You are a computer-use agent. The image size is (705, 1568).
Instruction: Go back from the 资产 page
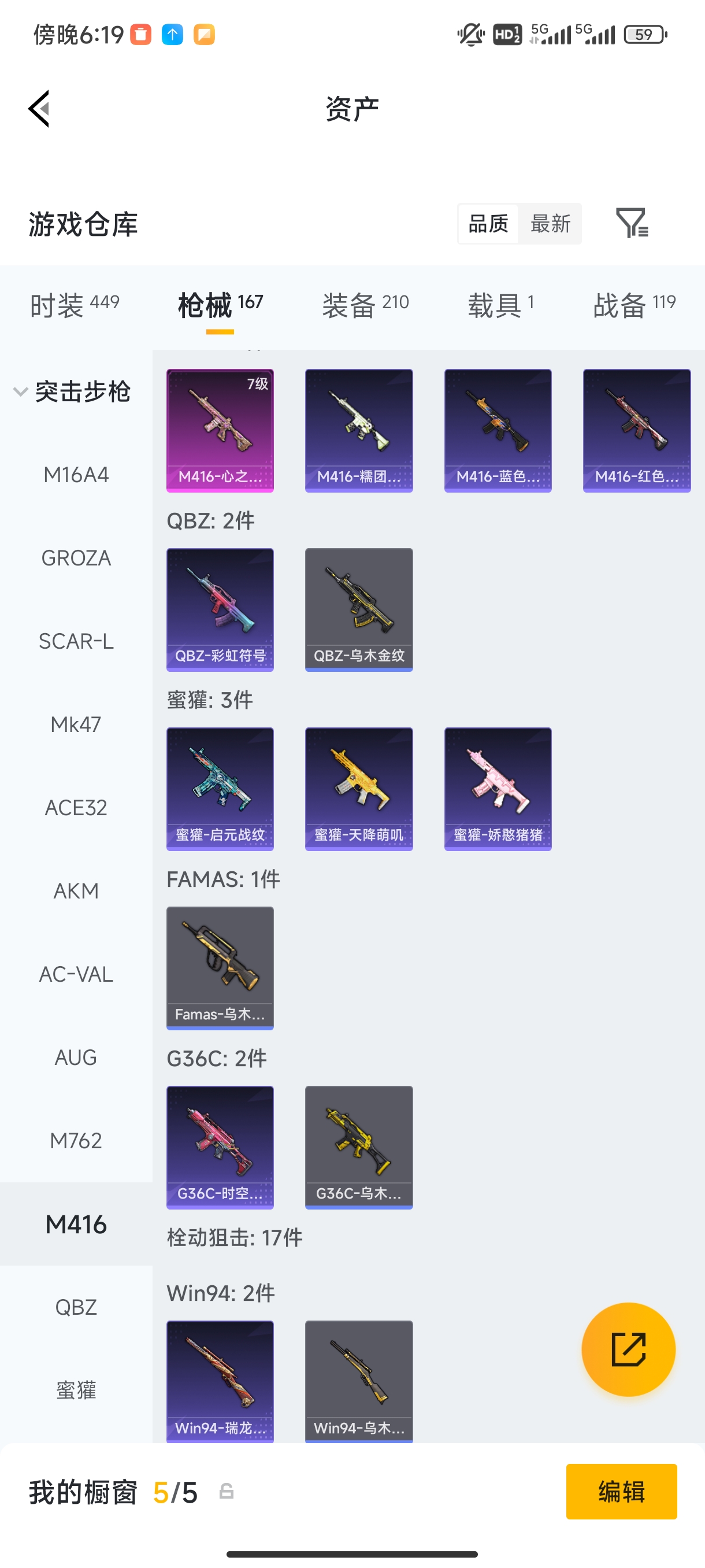click(x=39, y=109)
